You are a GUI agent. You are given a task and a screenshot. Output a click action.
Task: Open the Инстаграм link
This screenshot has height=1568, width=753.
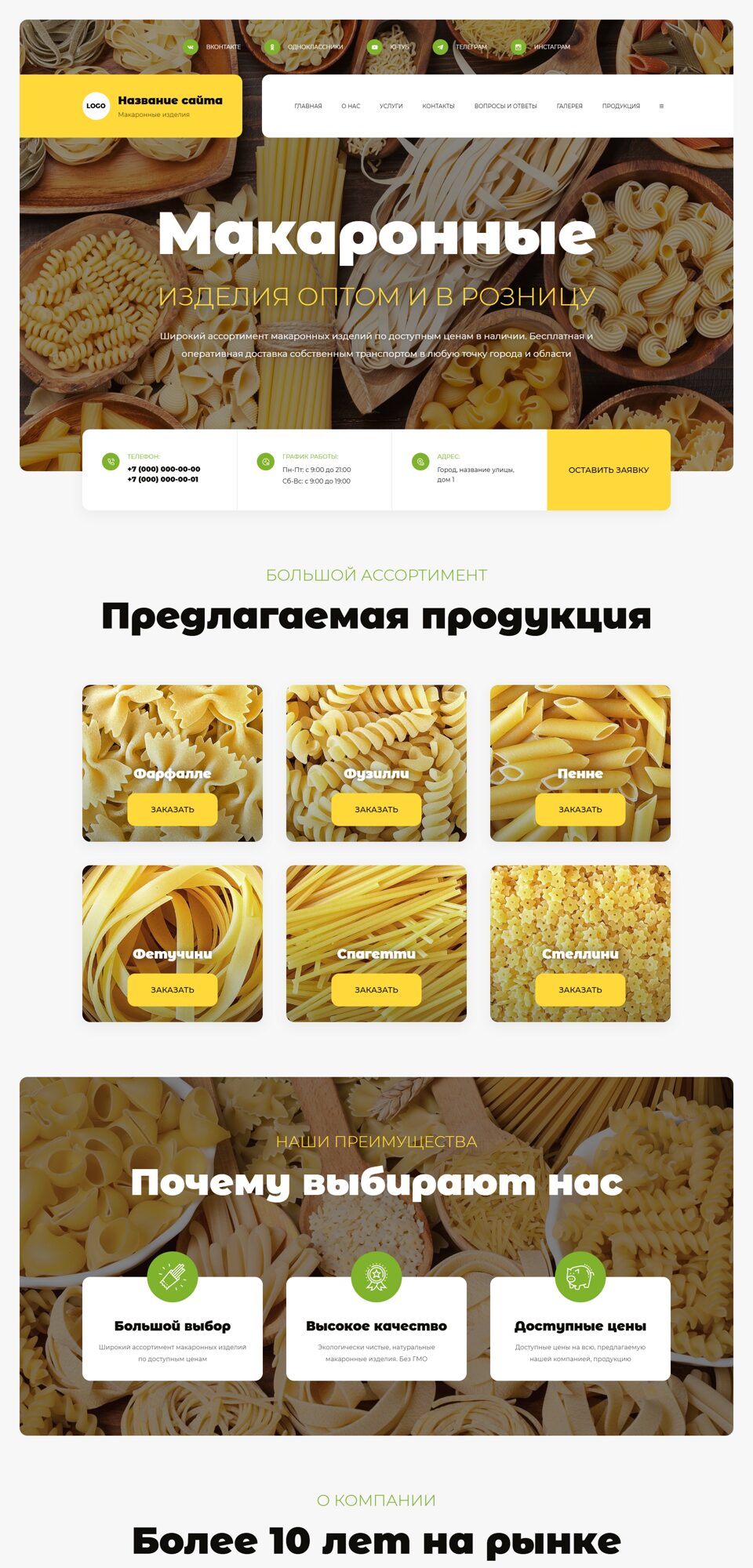pos(542,47)
